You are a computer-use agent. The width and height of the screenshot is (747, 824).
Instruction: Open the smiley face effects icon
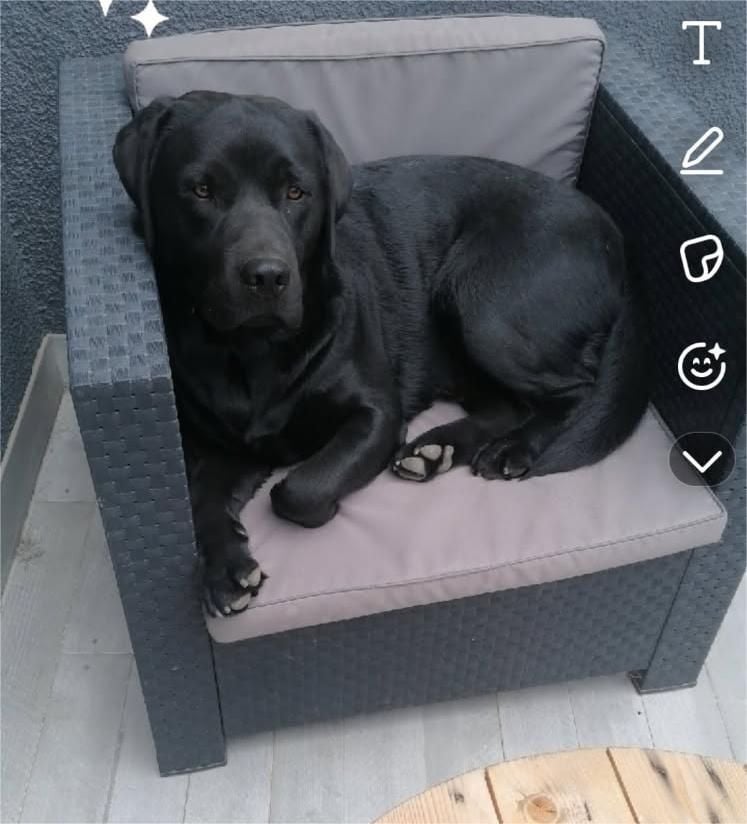pyautogui.click(x=702, y=365)
